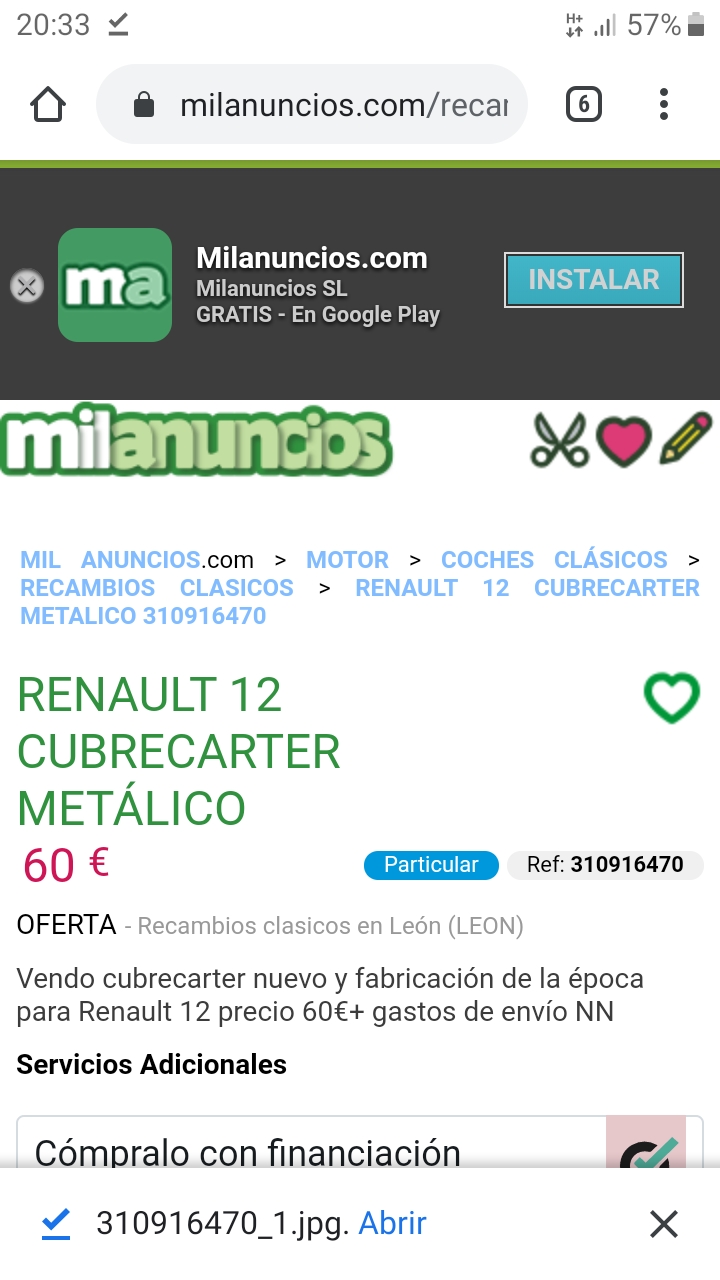Open the MOTOR breadcrumb category

pos(347,560)
